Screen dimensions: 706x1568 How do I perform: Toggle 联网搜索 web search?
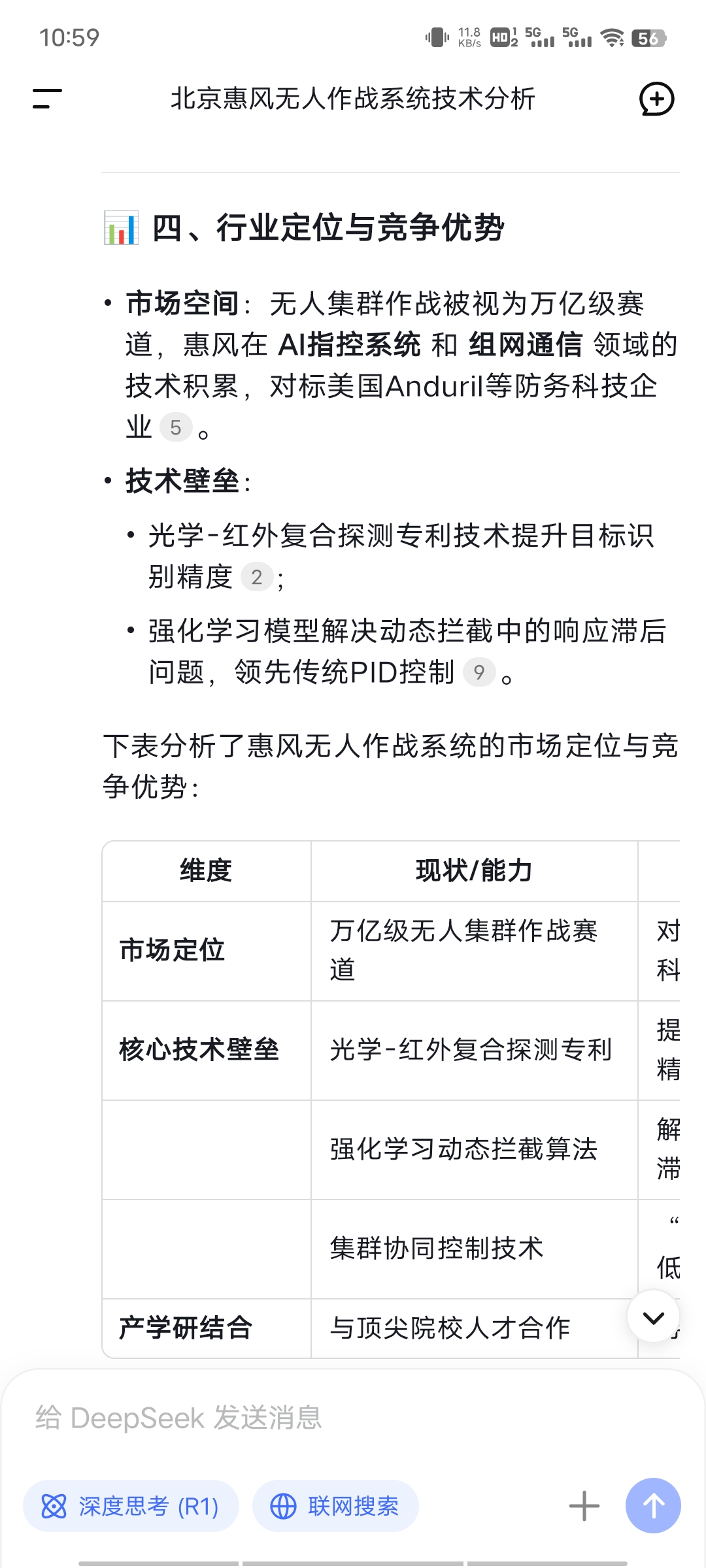(335, 1506)
